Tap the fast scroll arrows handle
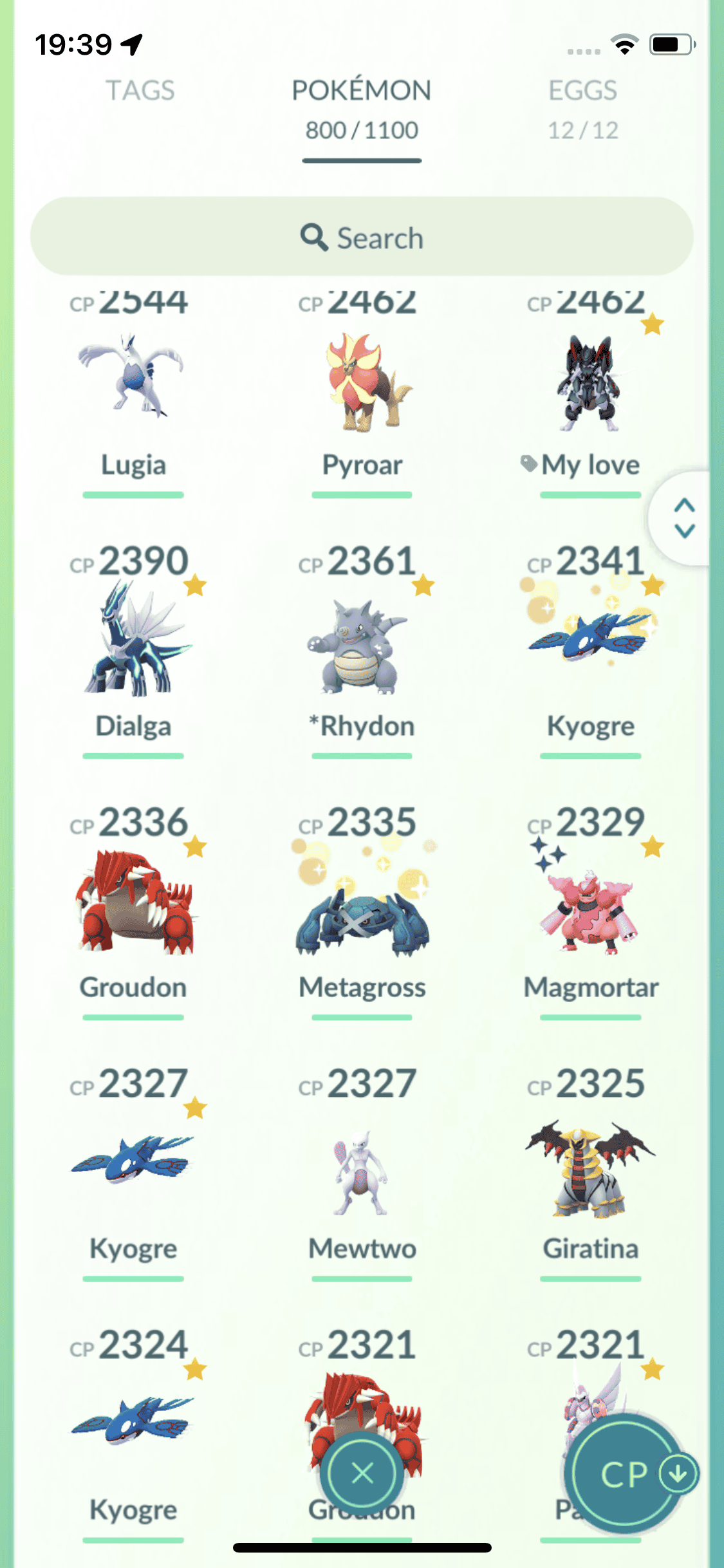This screenshot has width=724, height=1568. click(x=684, y=518)
